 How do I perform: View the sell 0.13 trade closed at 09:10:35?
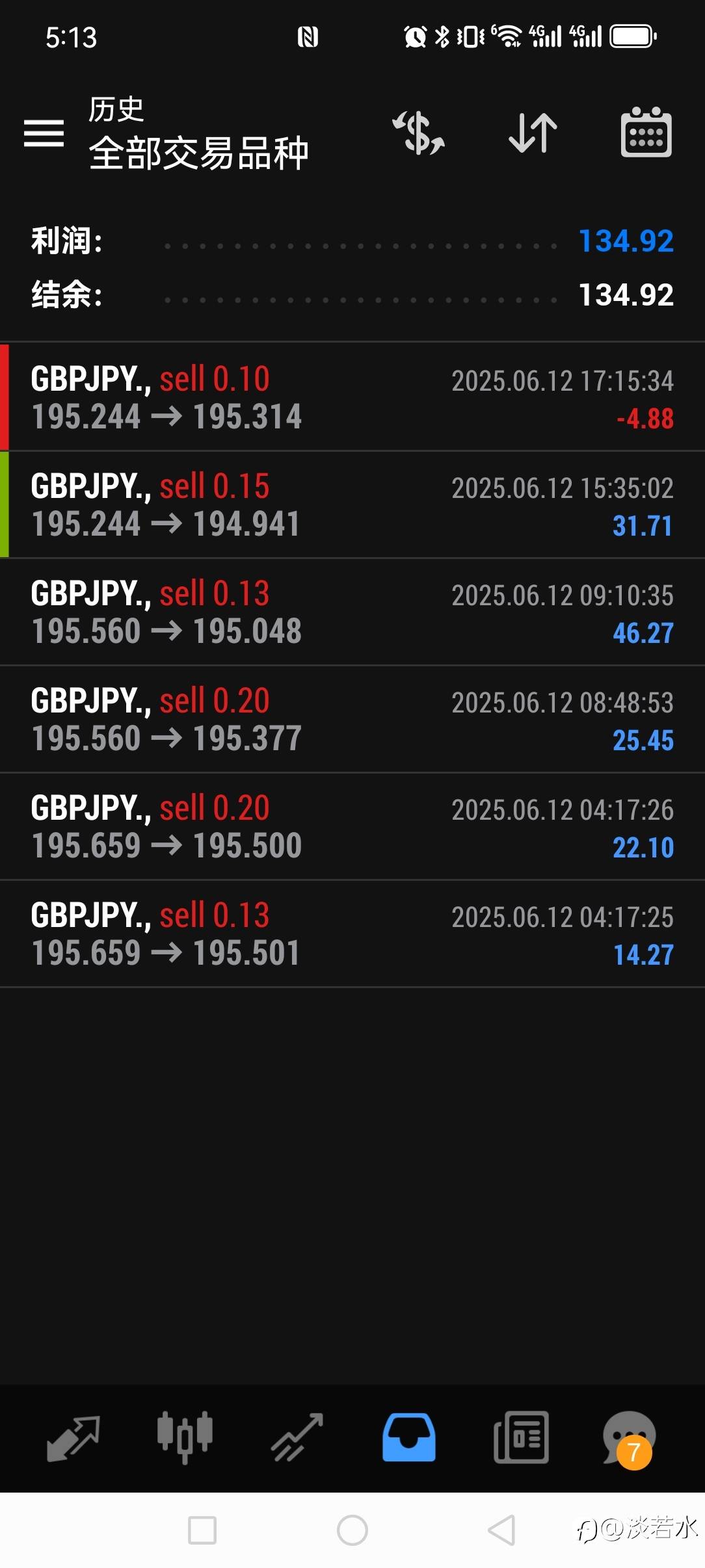click(352, 612)
